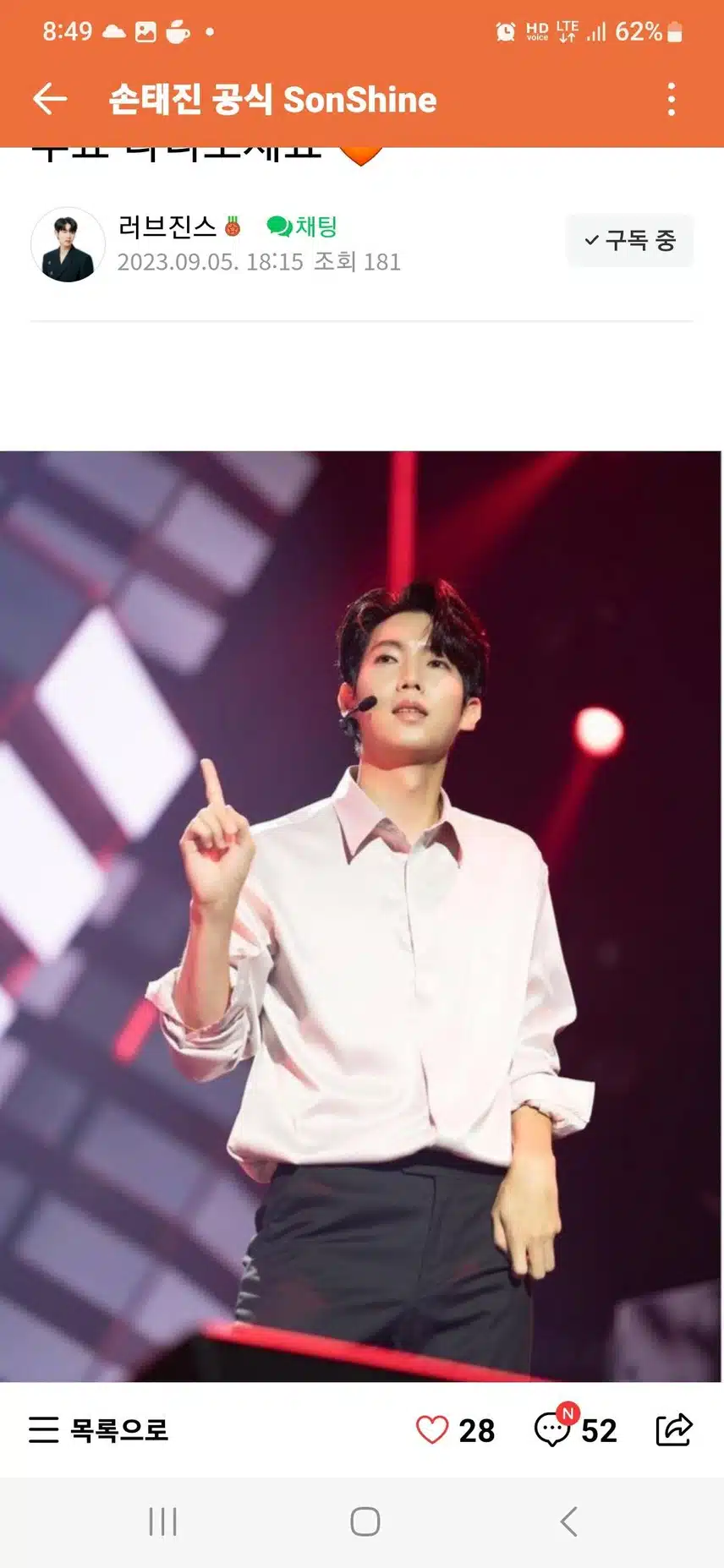Return to list with 목록으로
The width and height of the screenshot is (724, 1568).
click(99, 1429)
